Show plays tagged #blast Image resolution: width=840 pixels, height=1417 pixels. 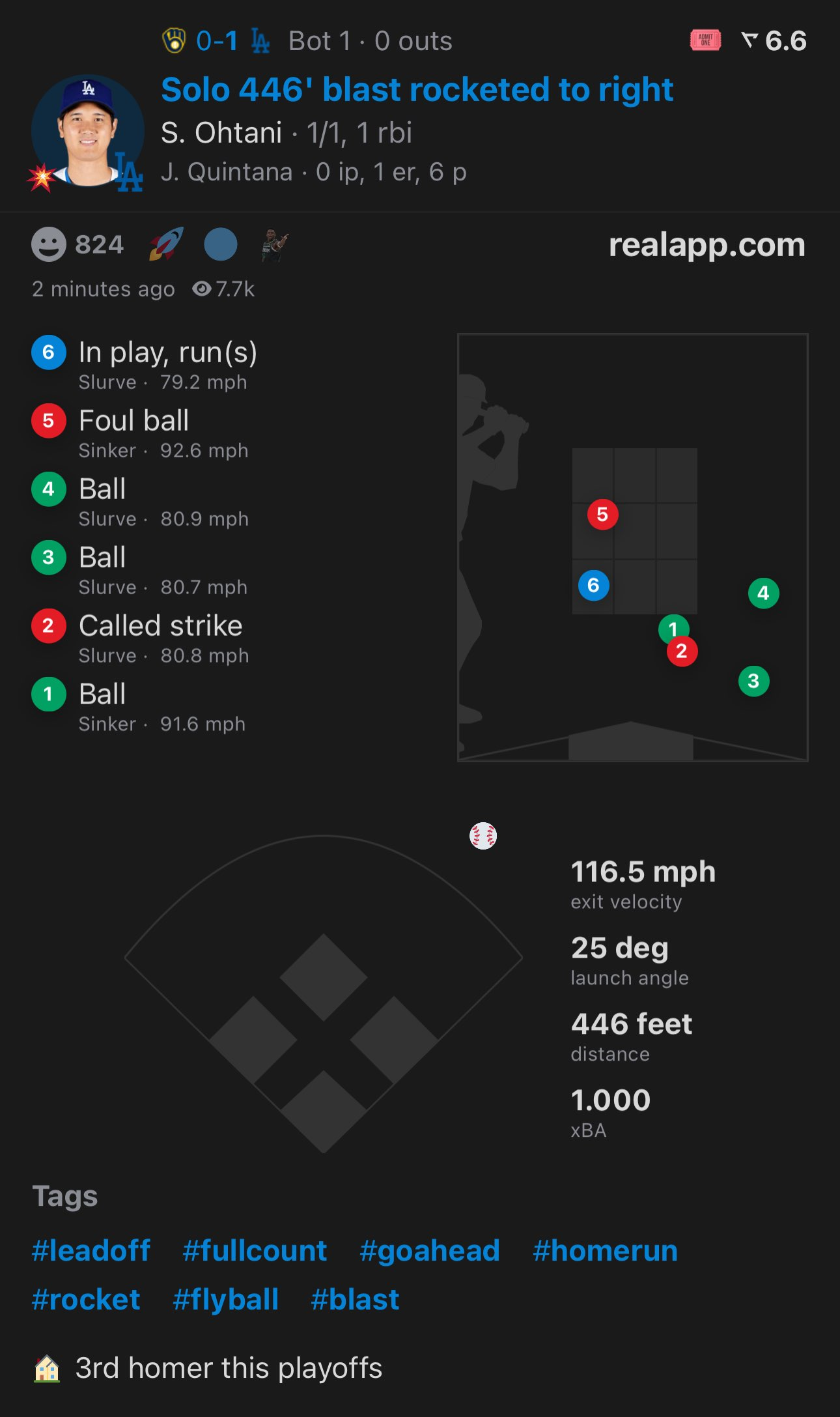[355, 1299]
